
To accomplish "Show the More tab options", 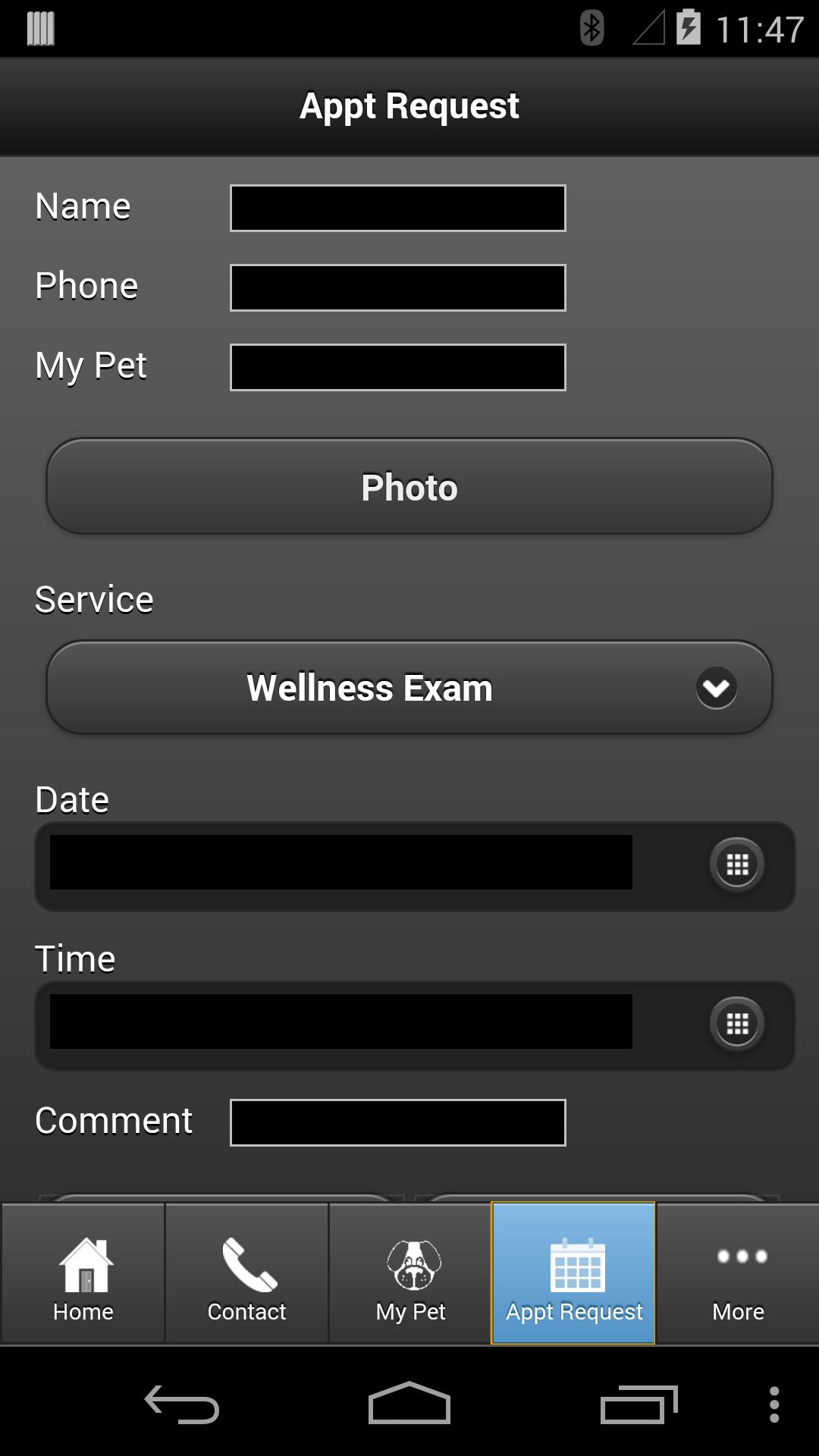I will (739, 1276).
